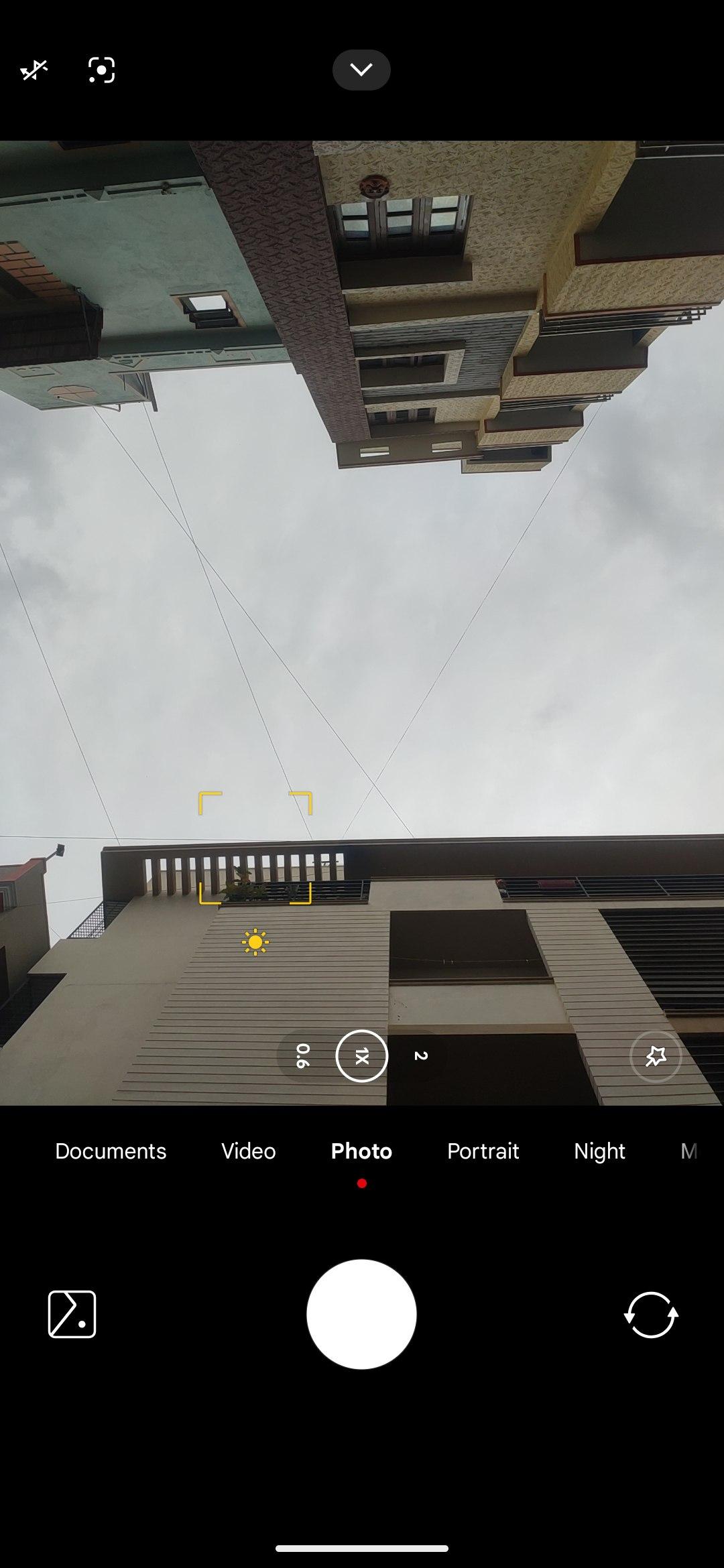Toggle the flash icon

(34, 70)
